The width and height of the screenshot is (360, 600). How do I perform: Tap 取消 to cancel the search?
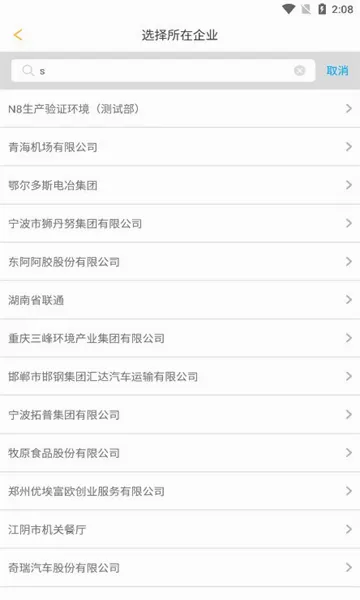pos(337,70)
